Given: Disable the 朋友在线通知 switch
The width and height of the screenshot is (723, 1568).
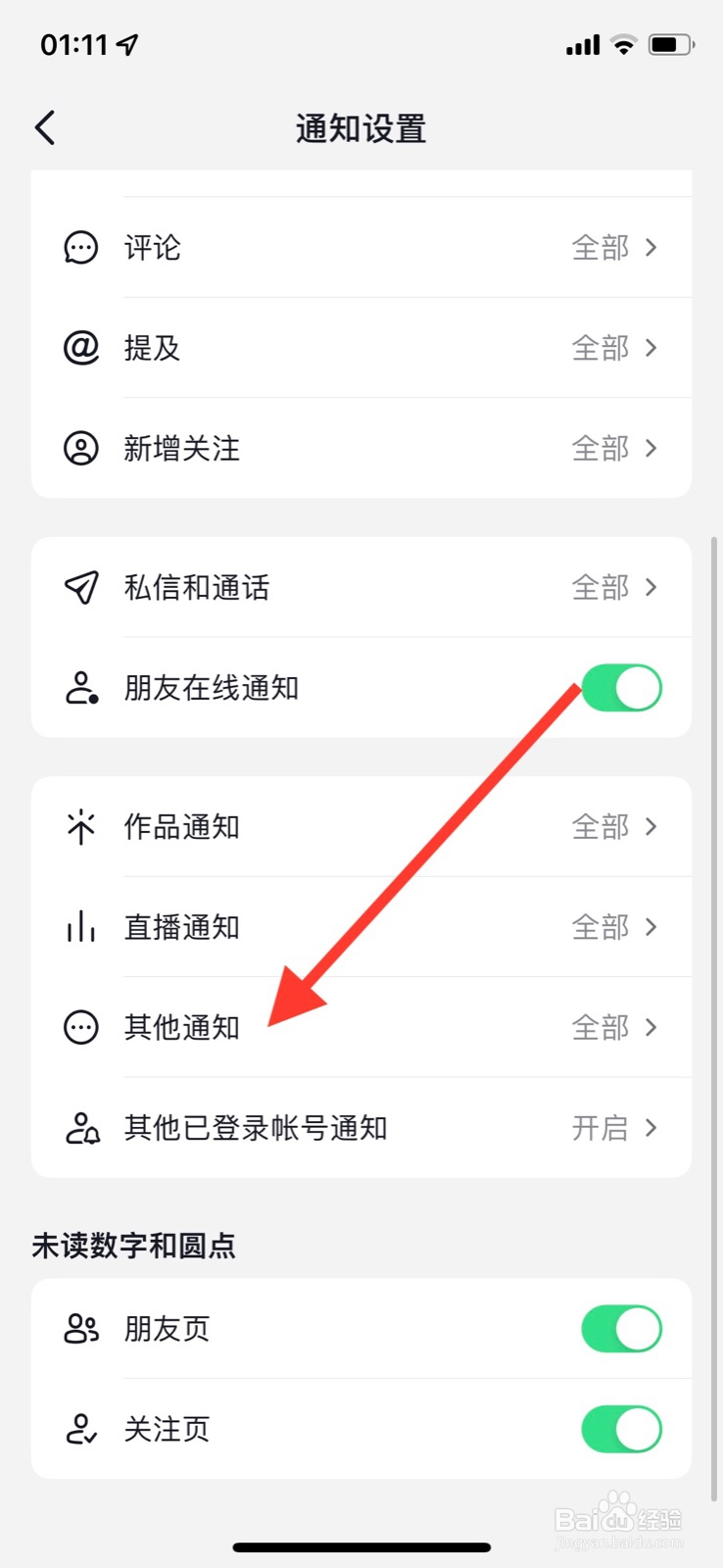Looking at the screenshot, I should click(622, 687).
